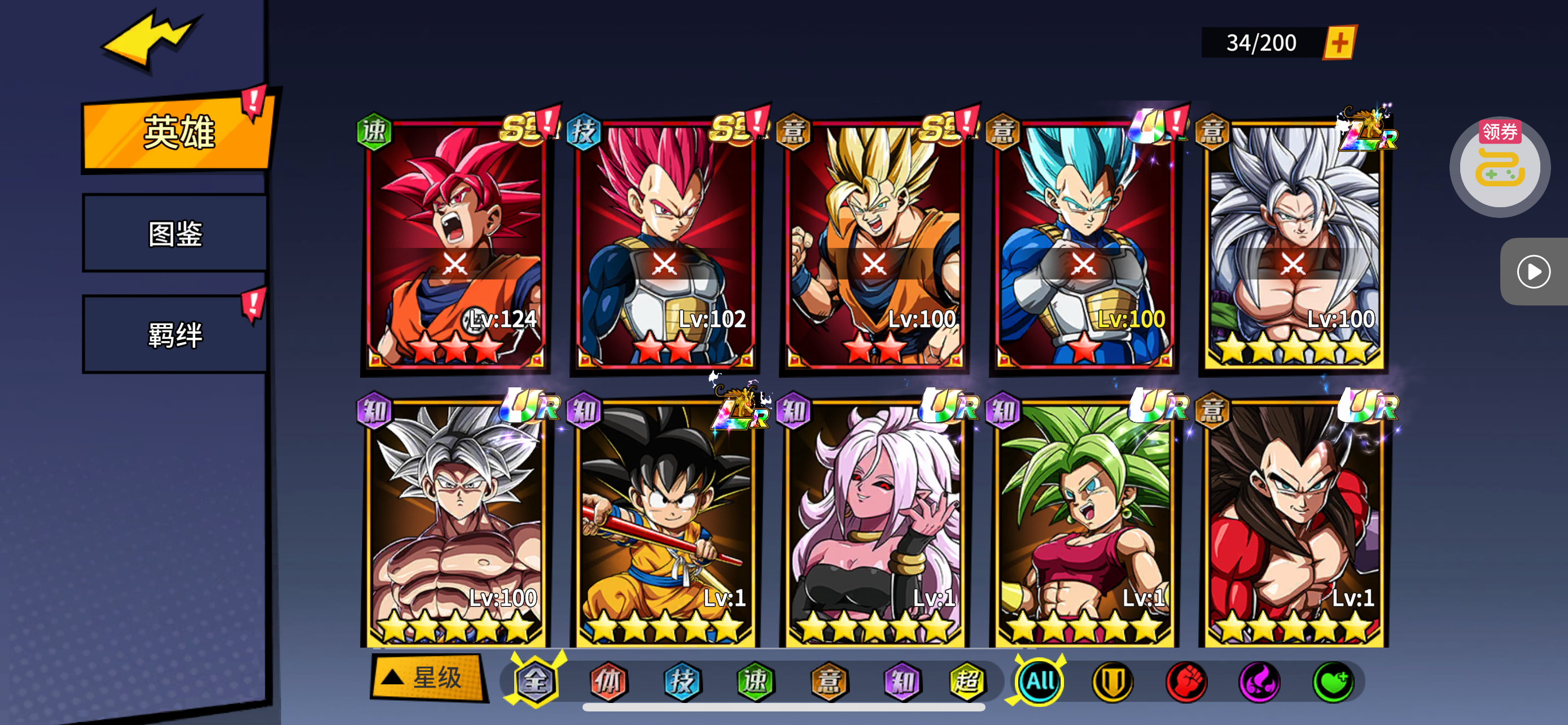Filter by the red fist role icon
The width and height of the screenshot is (1568, 725).
pyautogui.click(x=1186, y=682)
